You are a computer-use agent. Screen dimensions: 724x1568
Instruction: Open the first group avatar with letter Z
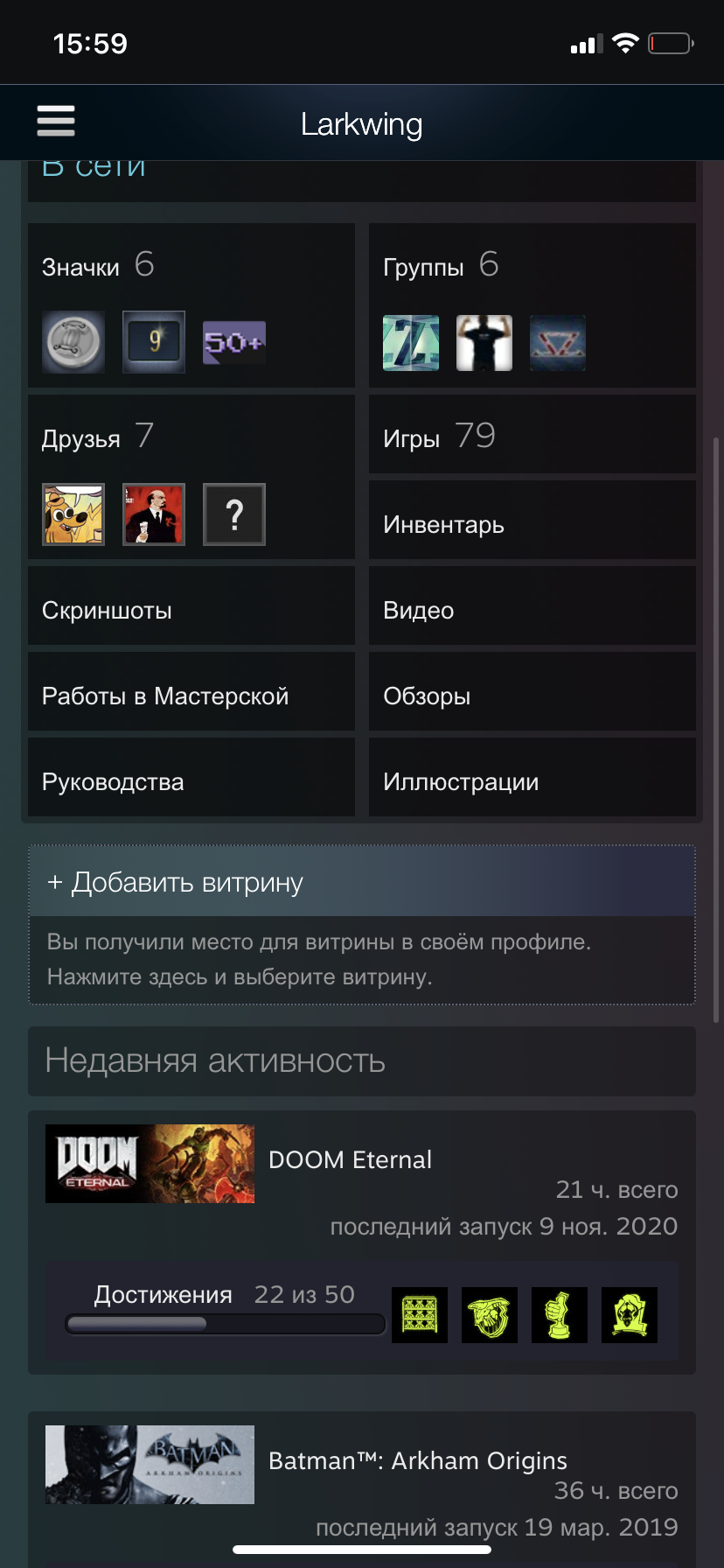(x=411, y=343)
